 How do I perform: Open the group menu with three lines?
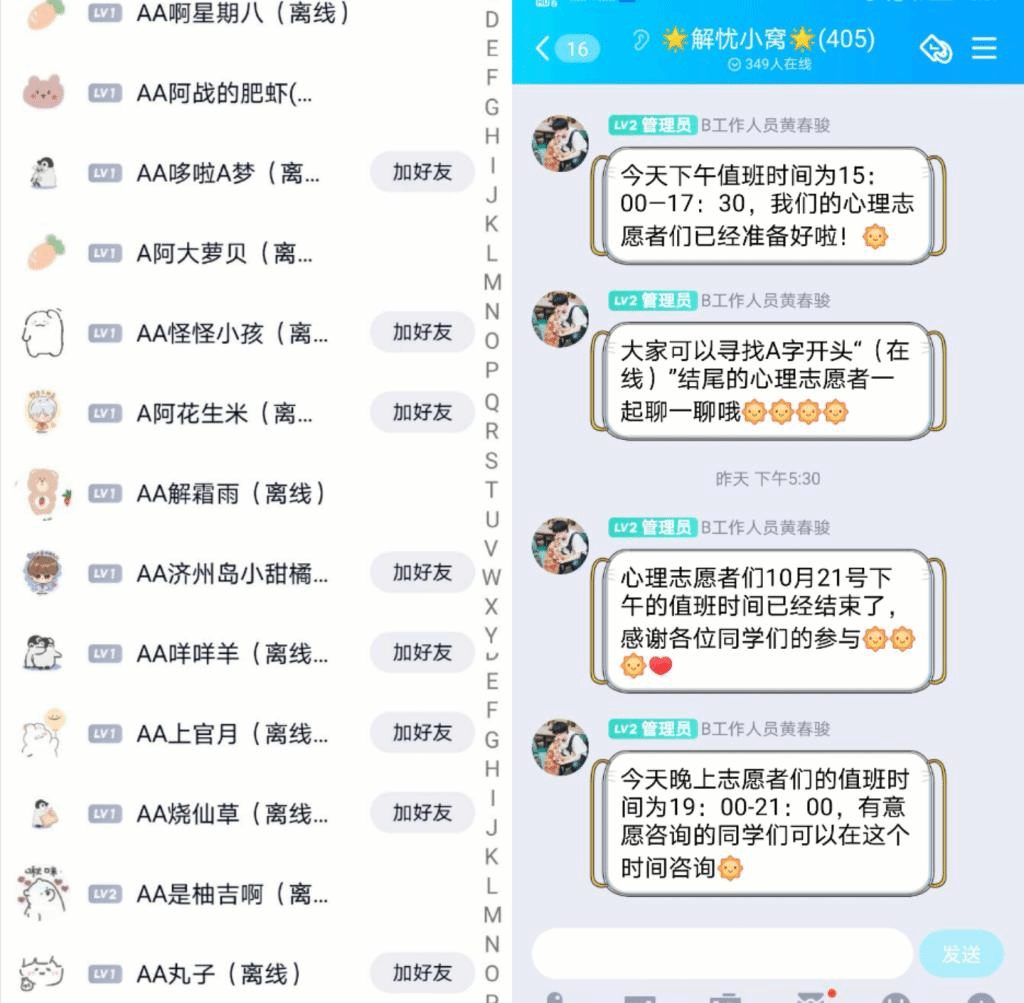[985, 48]
